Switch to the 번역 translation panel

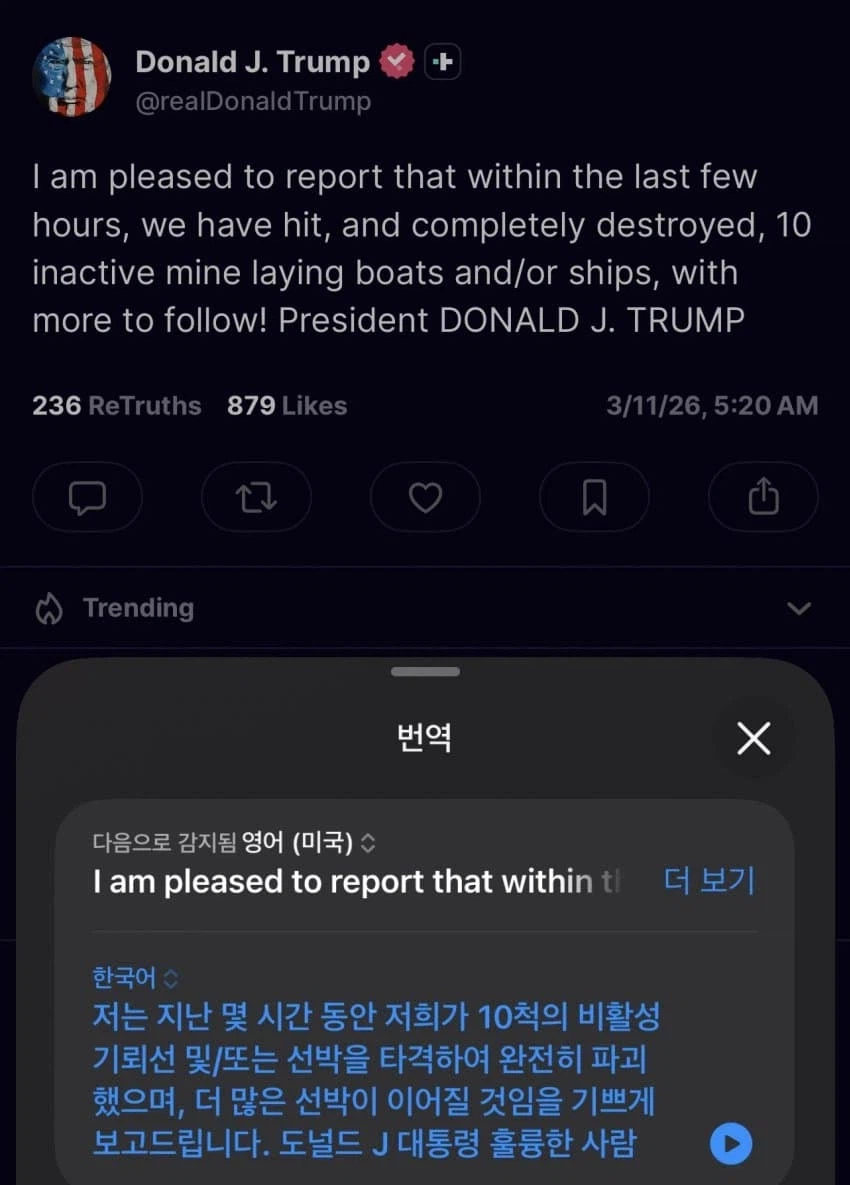pos(425,739)
